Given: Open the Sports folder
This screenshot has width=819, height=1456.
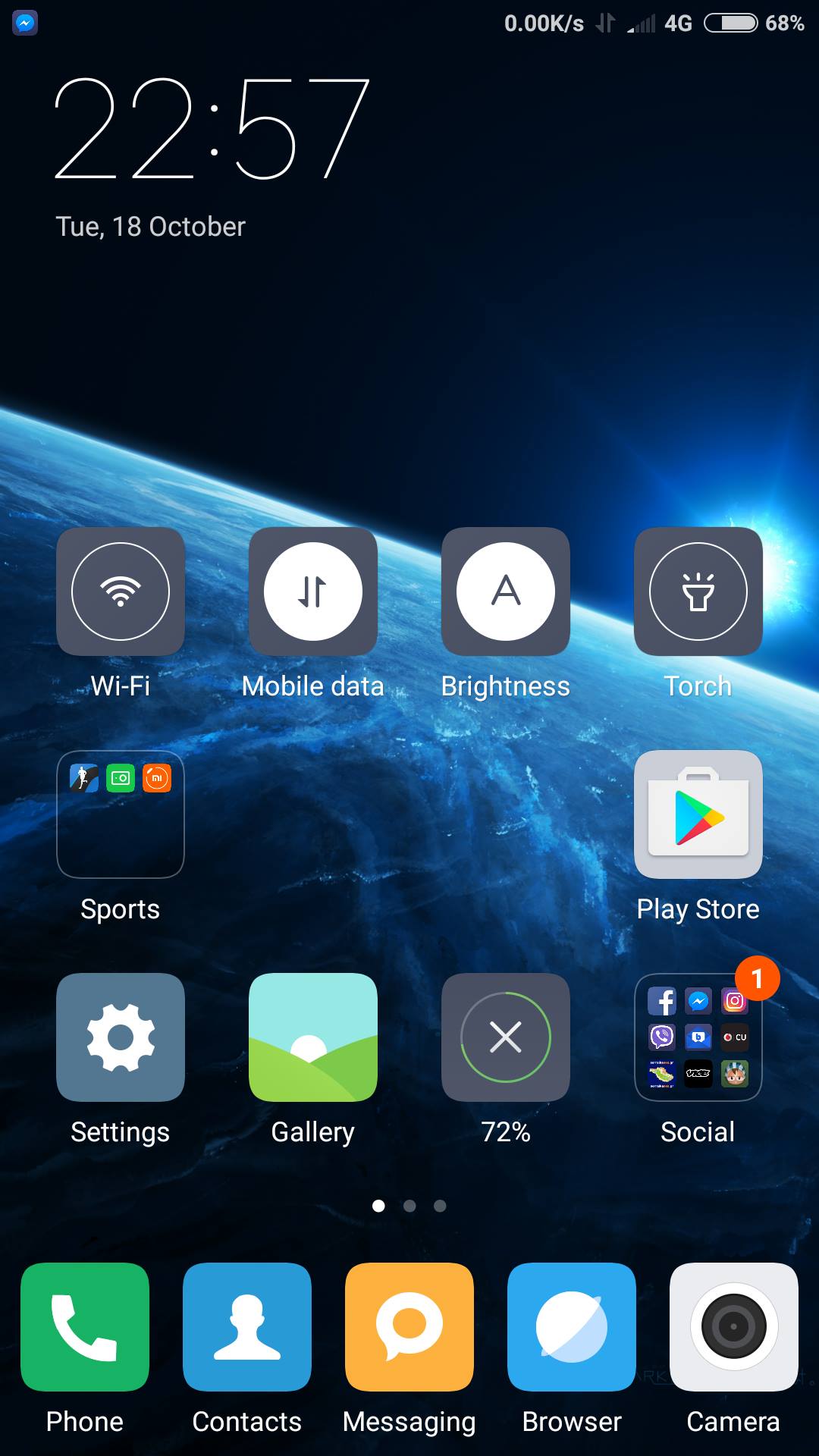Looking at the screenshot, I should coord(121,814).
